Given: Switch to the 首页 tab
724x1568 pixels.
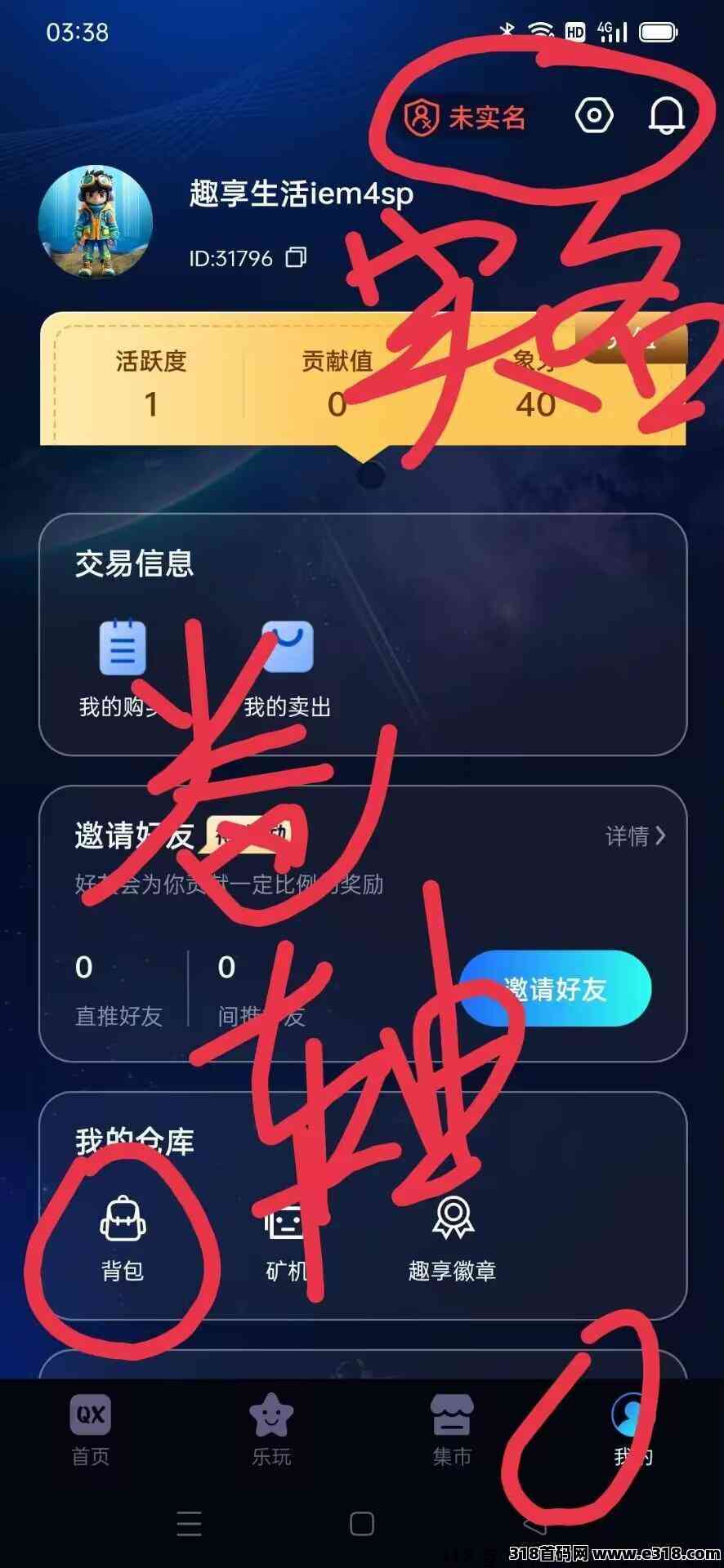Looking at the screenshot, I should [x=91, y=1431].
